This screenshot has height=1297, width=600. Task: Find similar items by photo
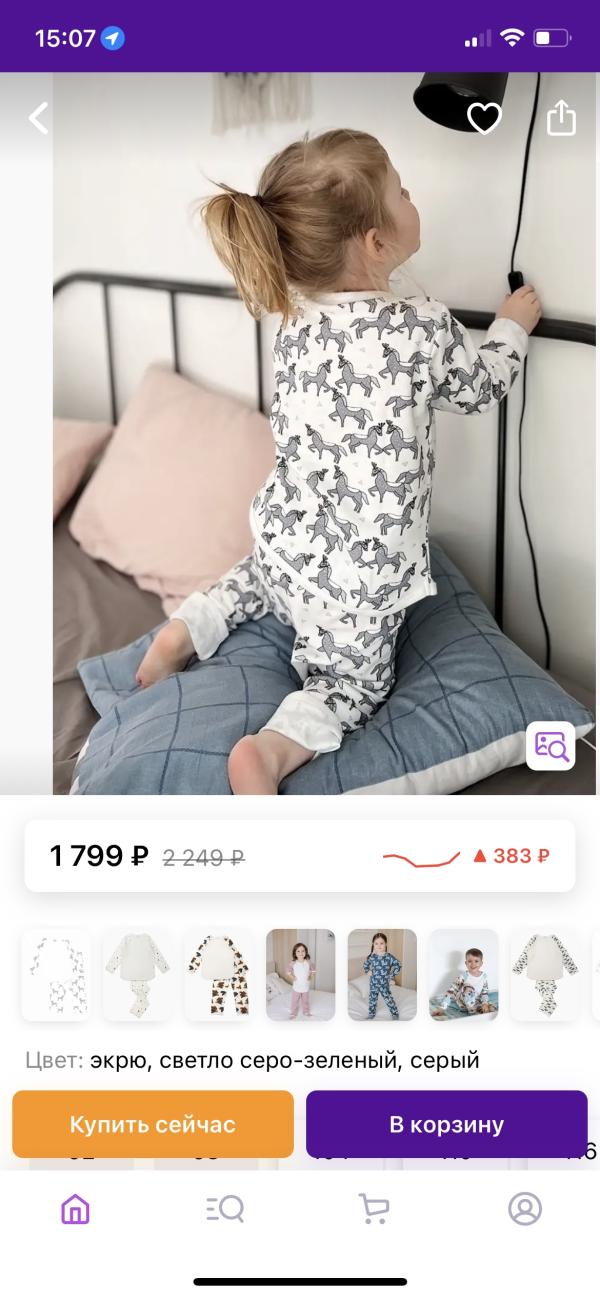pyautogui.click(x=551, y=746)
